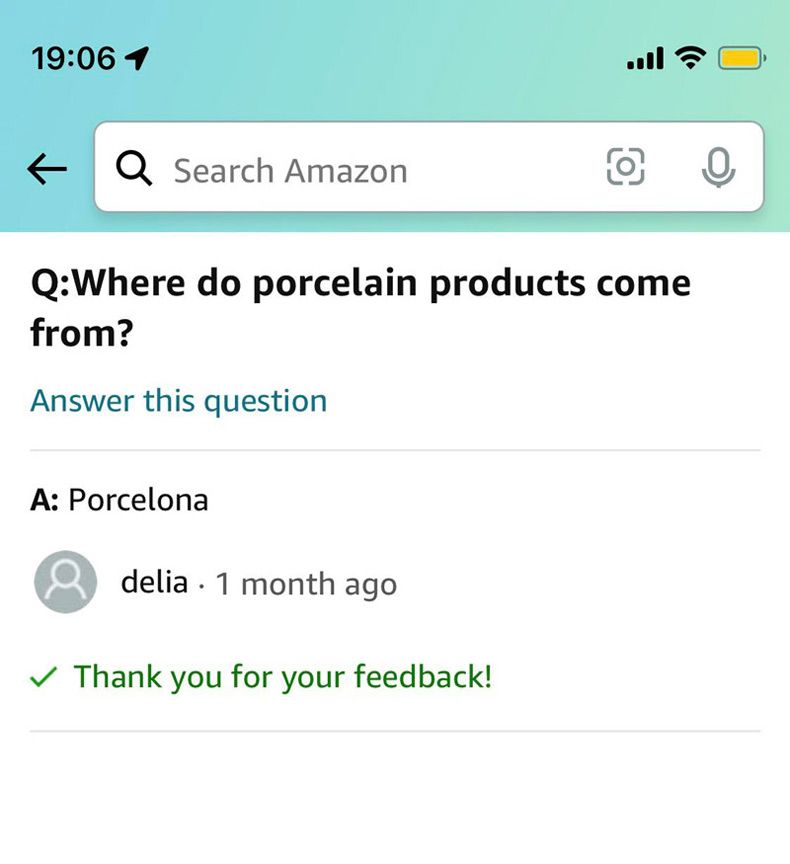This screenshot has width=790, height=864.
Task: Open the camera scan search icon
Action: [626, 168]
